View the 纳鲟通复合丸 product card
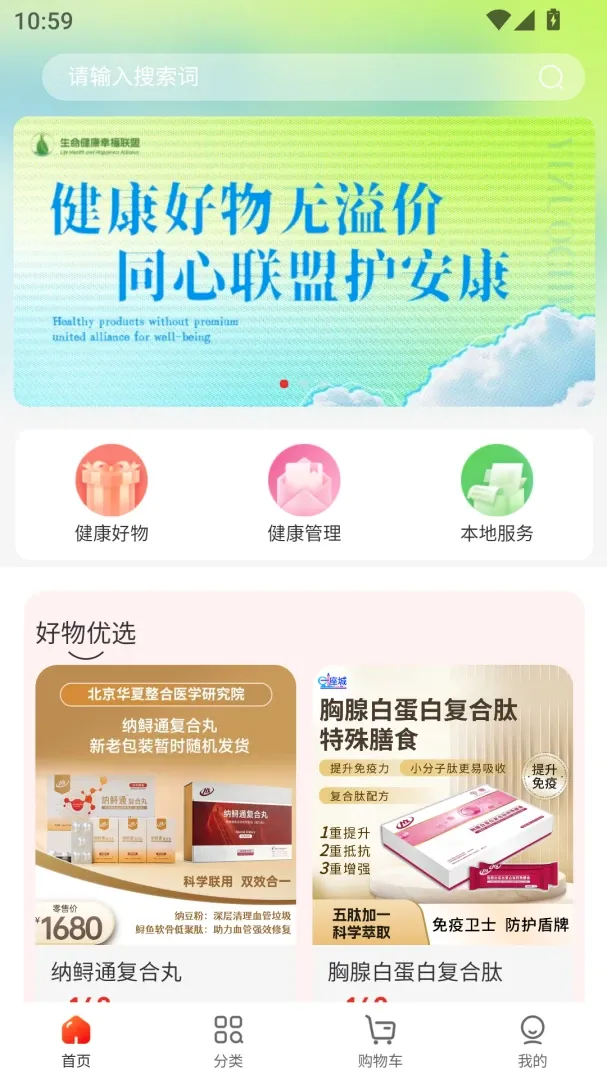Screen dimensions: 607x1080 pyautogui.click(x=166, y=833)
